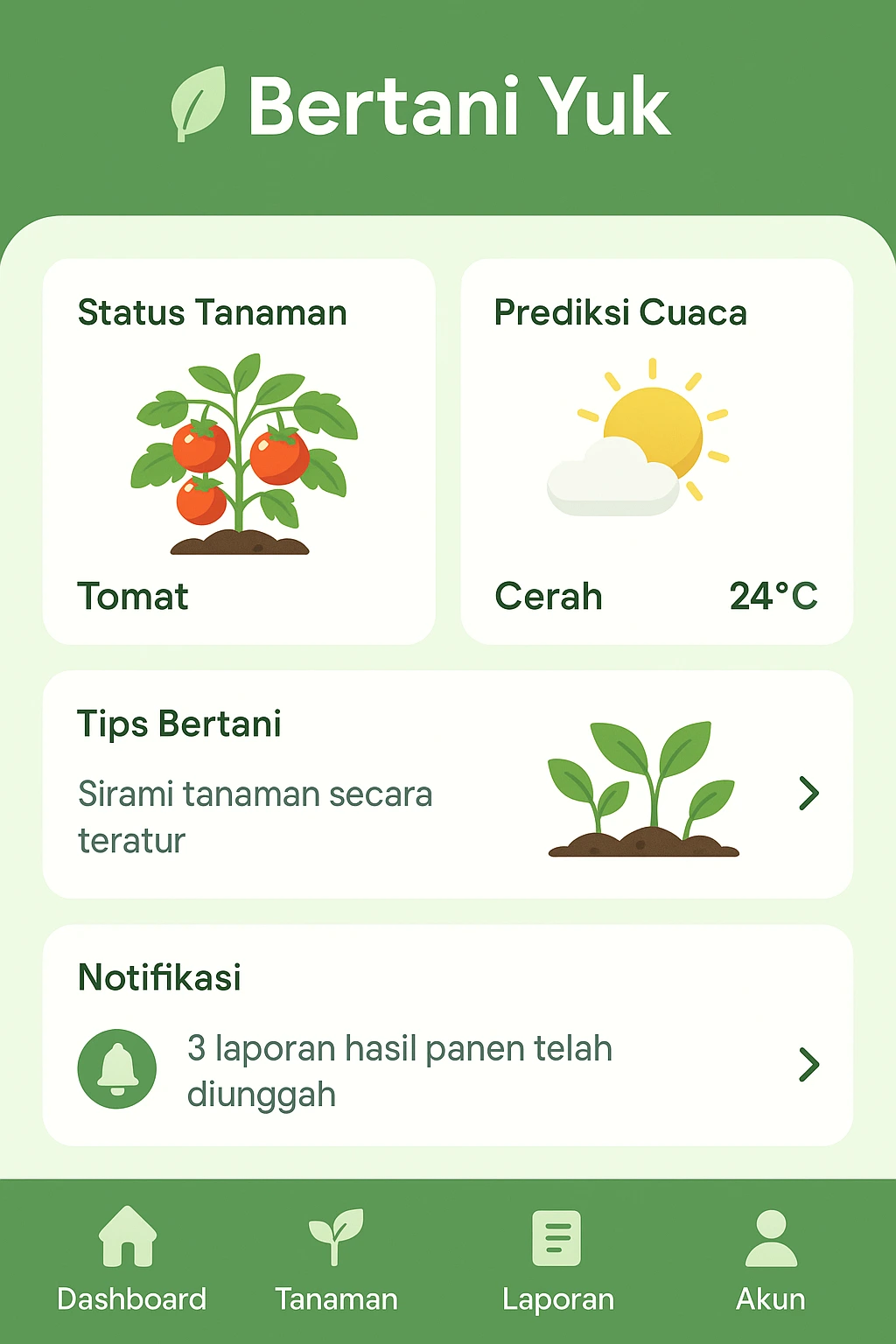Open the Tips Bertani card
896x1344 pixels.
click(x=447, y=784)
